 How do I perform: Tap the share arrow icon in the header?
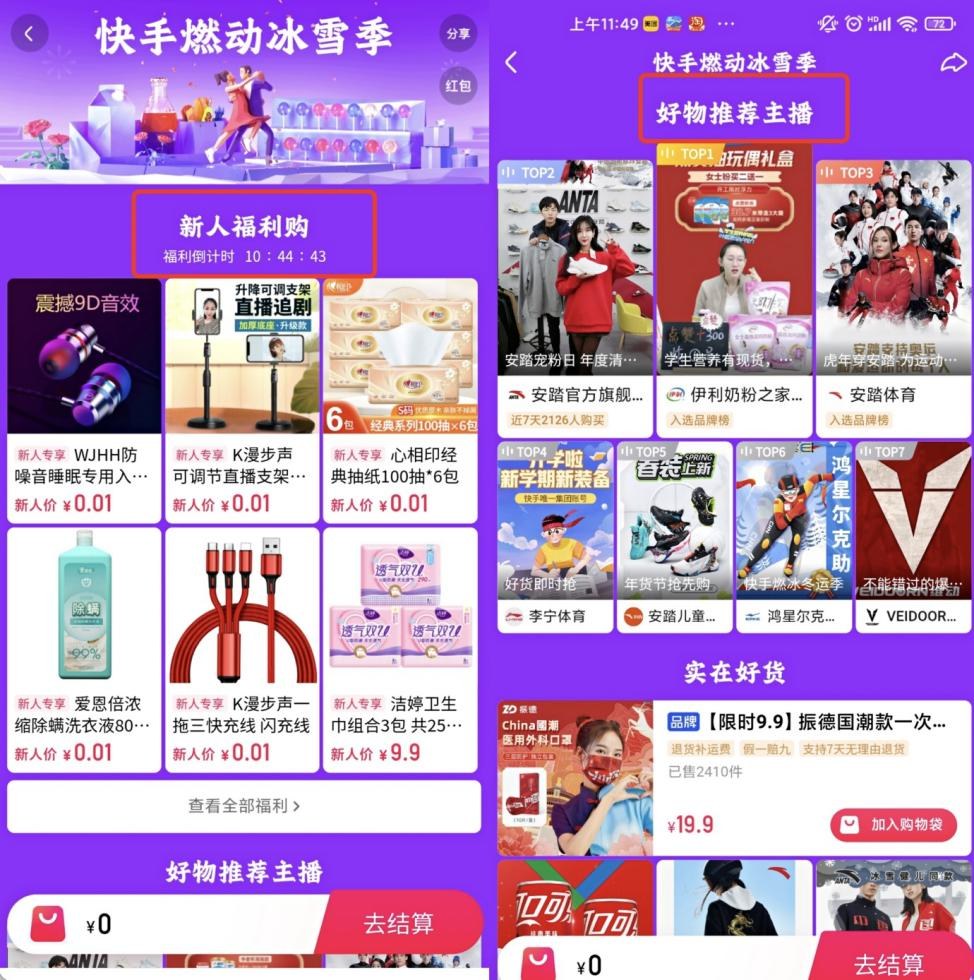(954, 62)
